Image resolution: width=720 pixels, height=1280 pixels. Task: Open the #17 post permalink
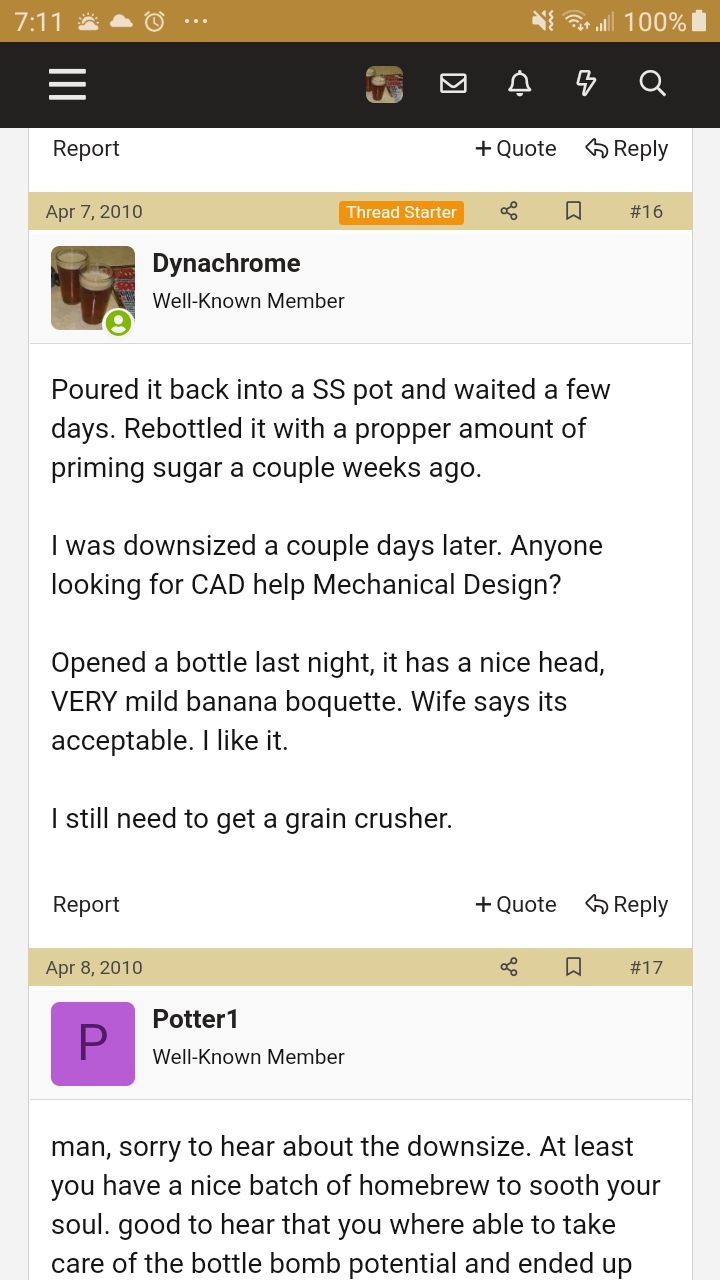click(646, 967)
